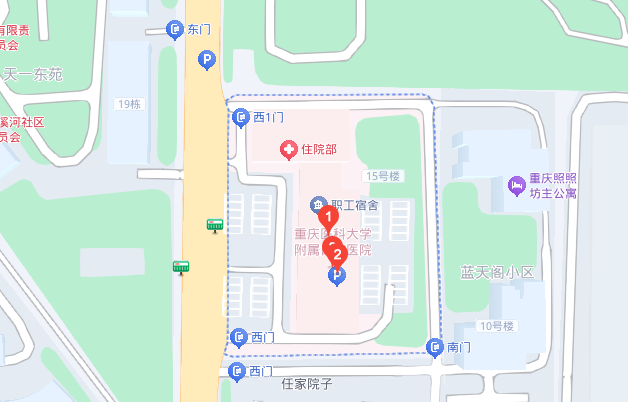Open the 西1门 entrance marker

(240, 118)
